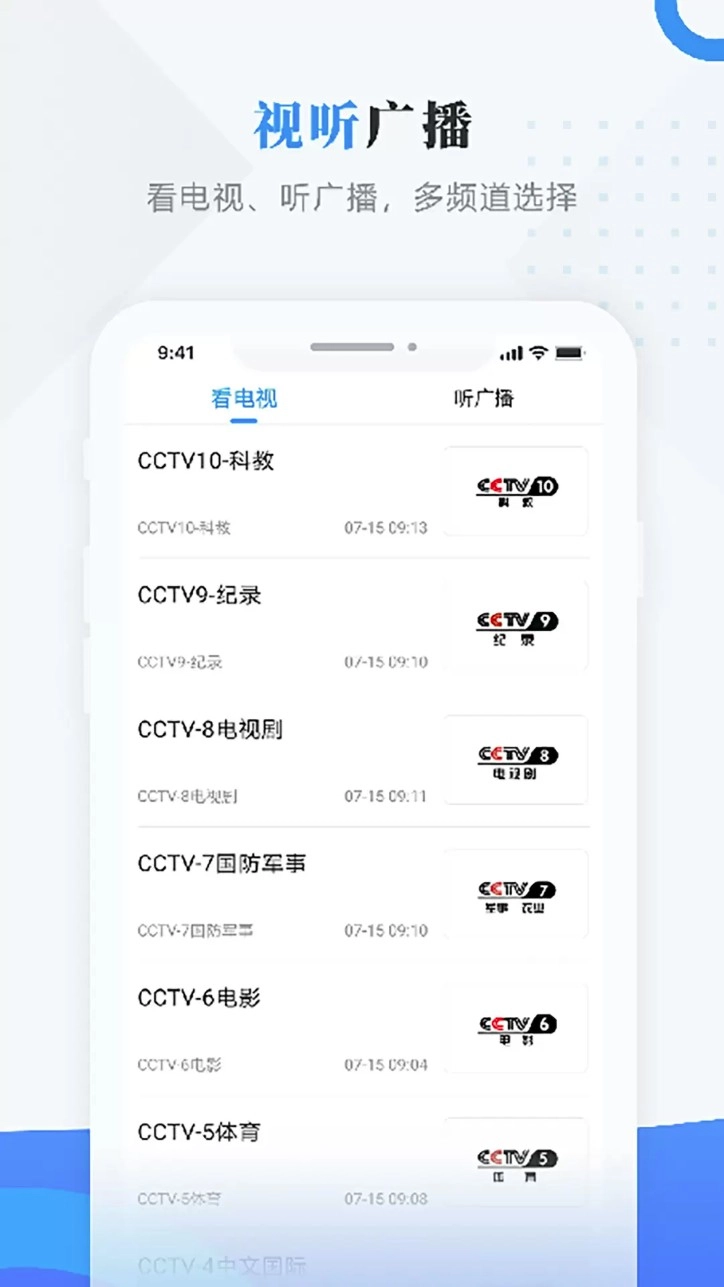The width and height of the screenshot is (724, 1287).
Task: Click the CCTV10-科教 channel logo
Action: [x=516, y=491]
